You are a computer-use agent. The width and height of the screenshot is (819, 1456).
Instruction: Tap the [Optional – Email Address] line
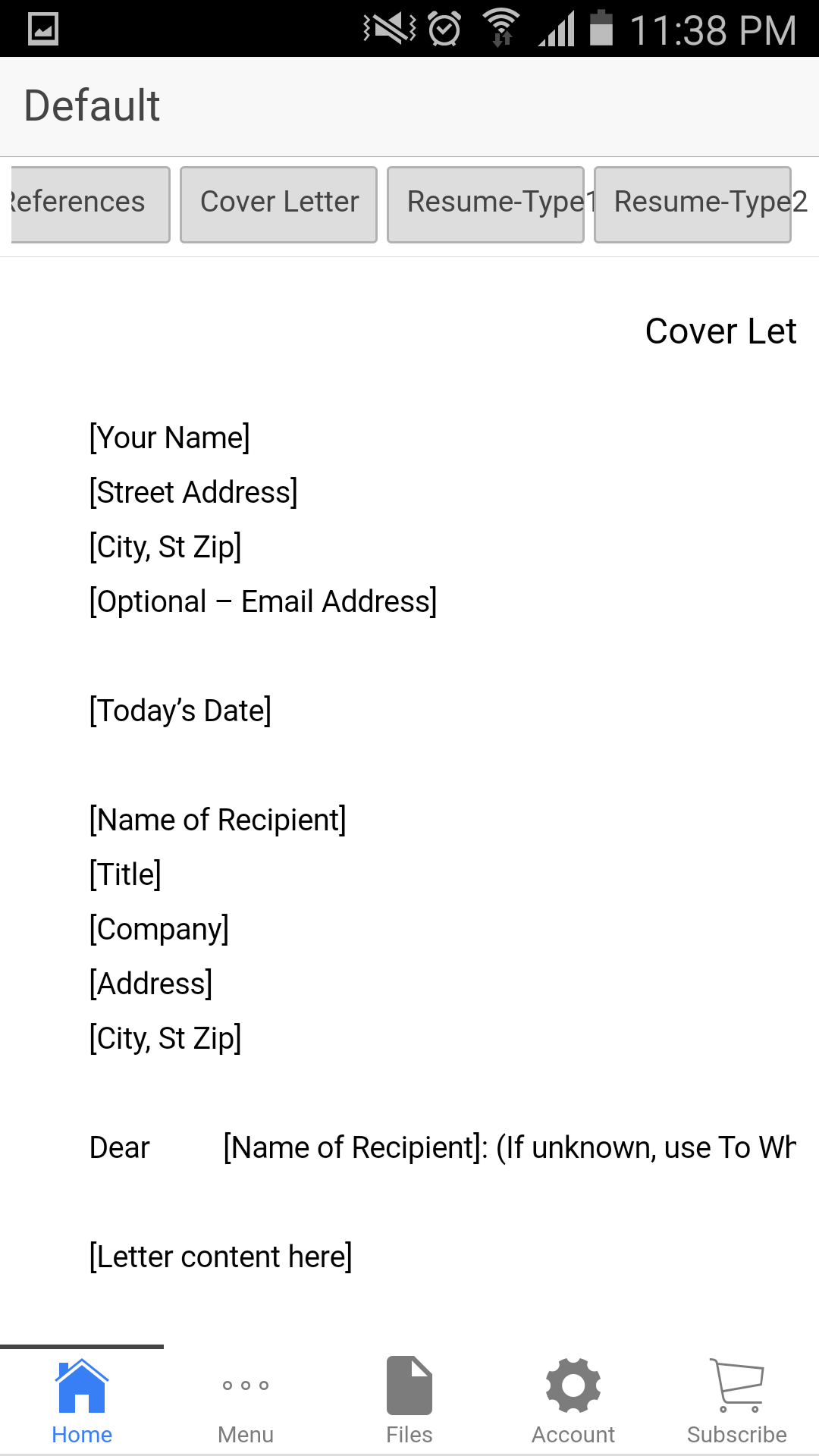pos(262,601)
